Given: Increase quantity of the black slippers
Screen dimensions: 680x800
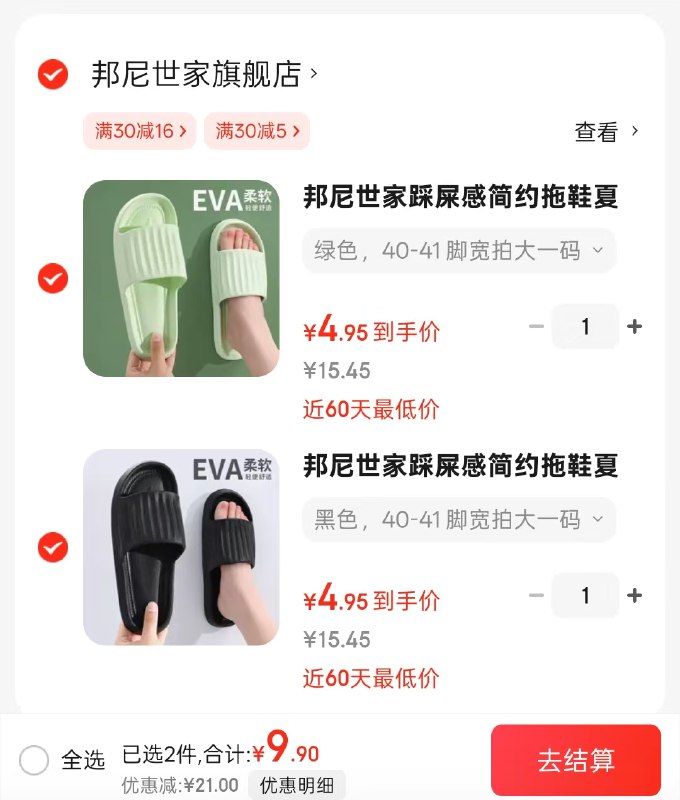Looking at the screenshot, I should [634, 596].
